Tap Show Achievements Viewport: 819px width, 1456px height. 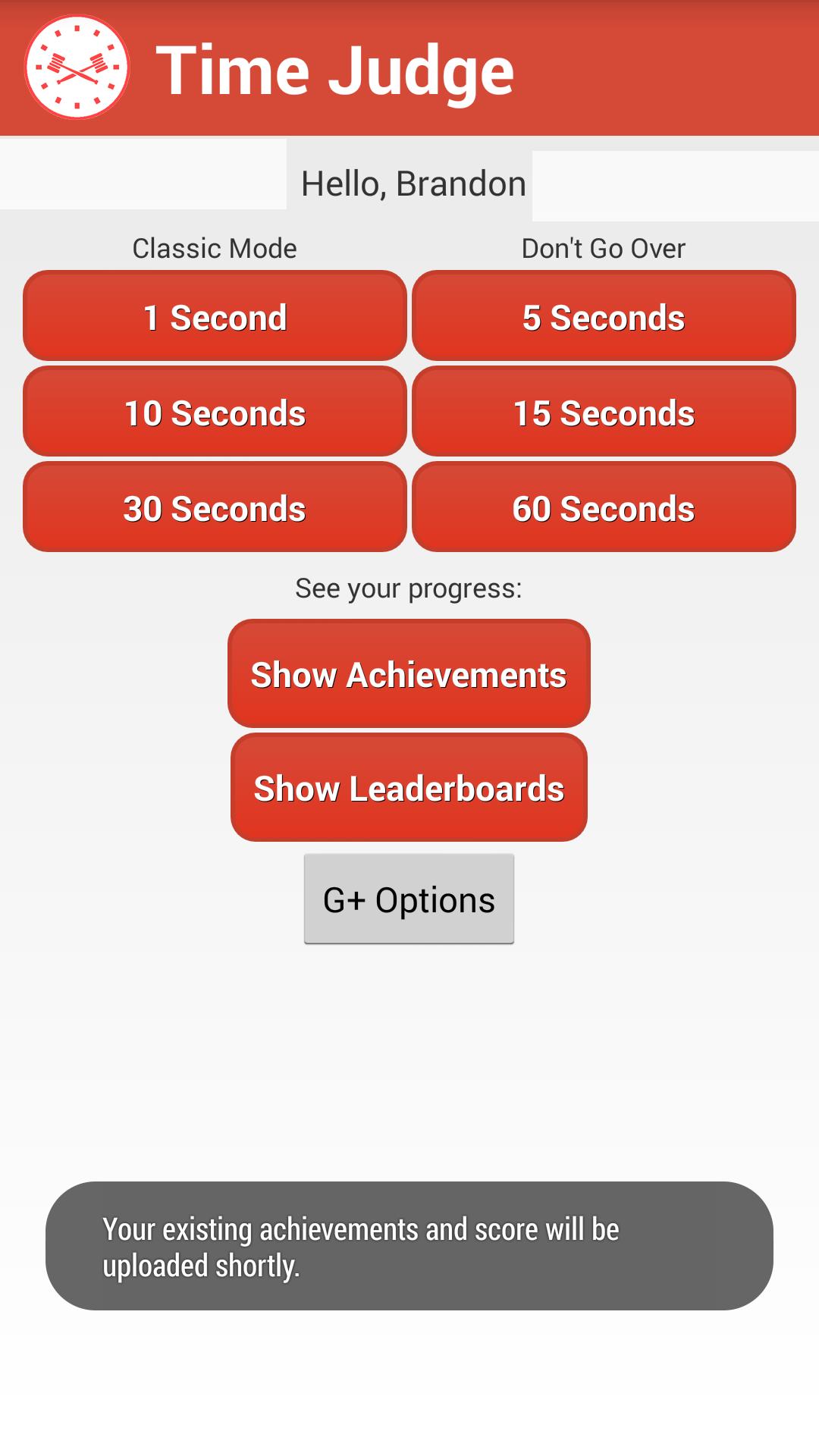pyautogui.click(x=409, y=673)
